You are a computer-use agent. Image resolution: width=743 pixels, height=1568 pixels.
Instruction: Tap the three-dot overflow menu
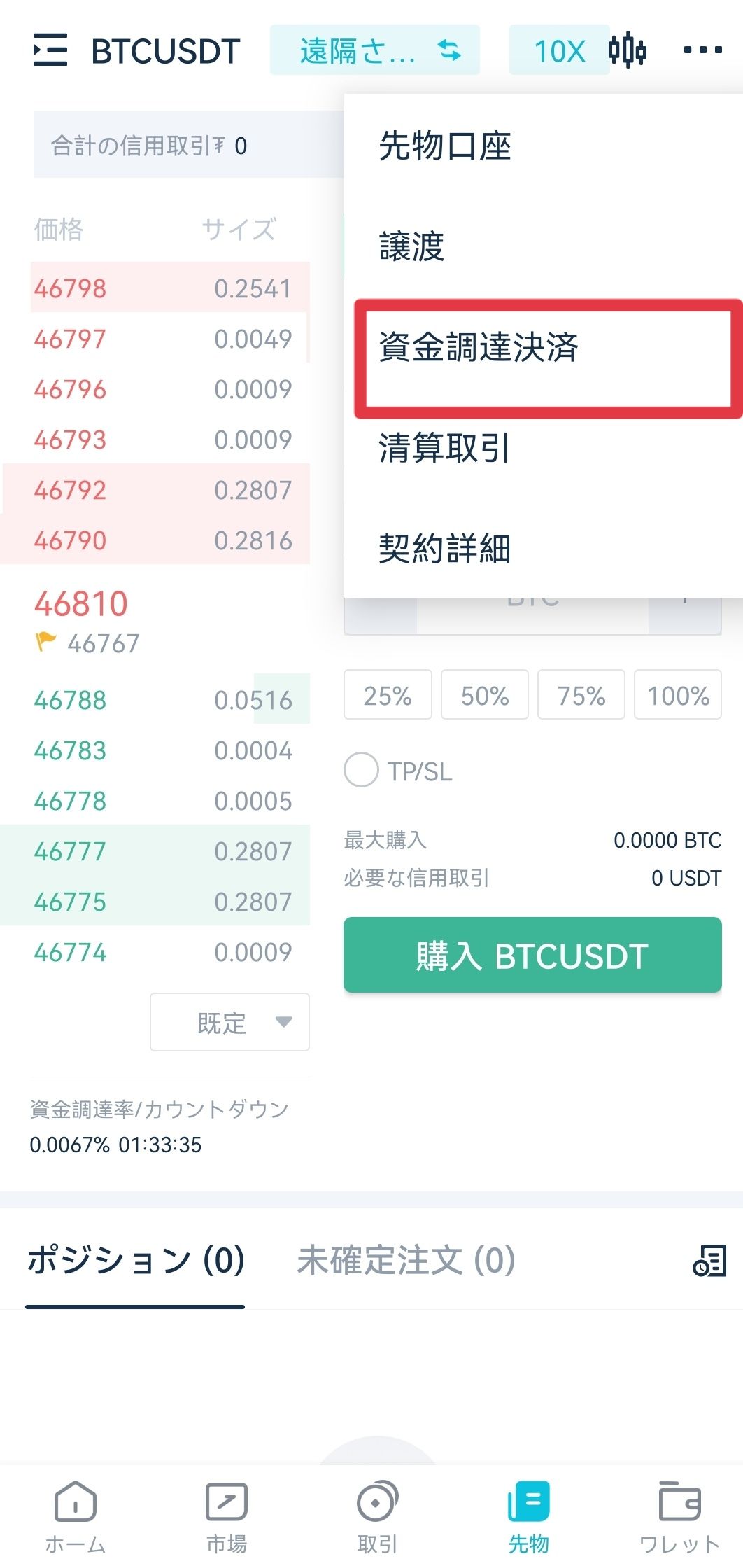(x=702, y=50)
